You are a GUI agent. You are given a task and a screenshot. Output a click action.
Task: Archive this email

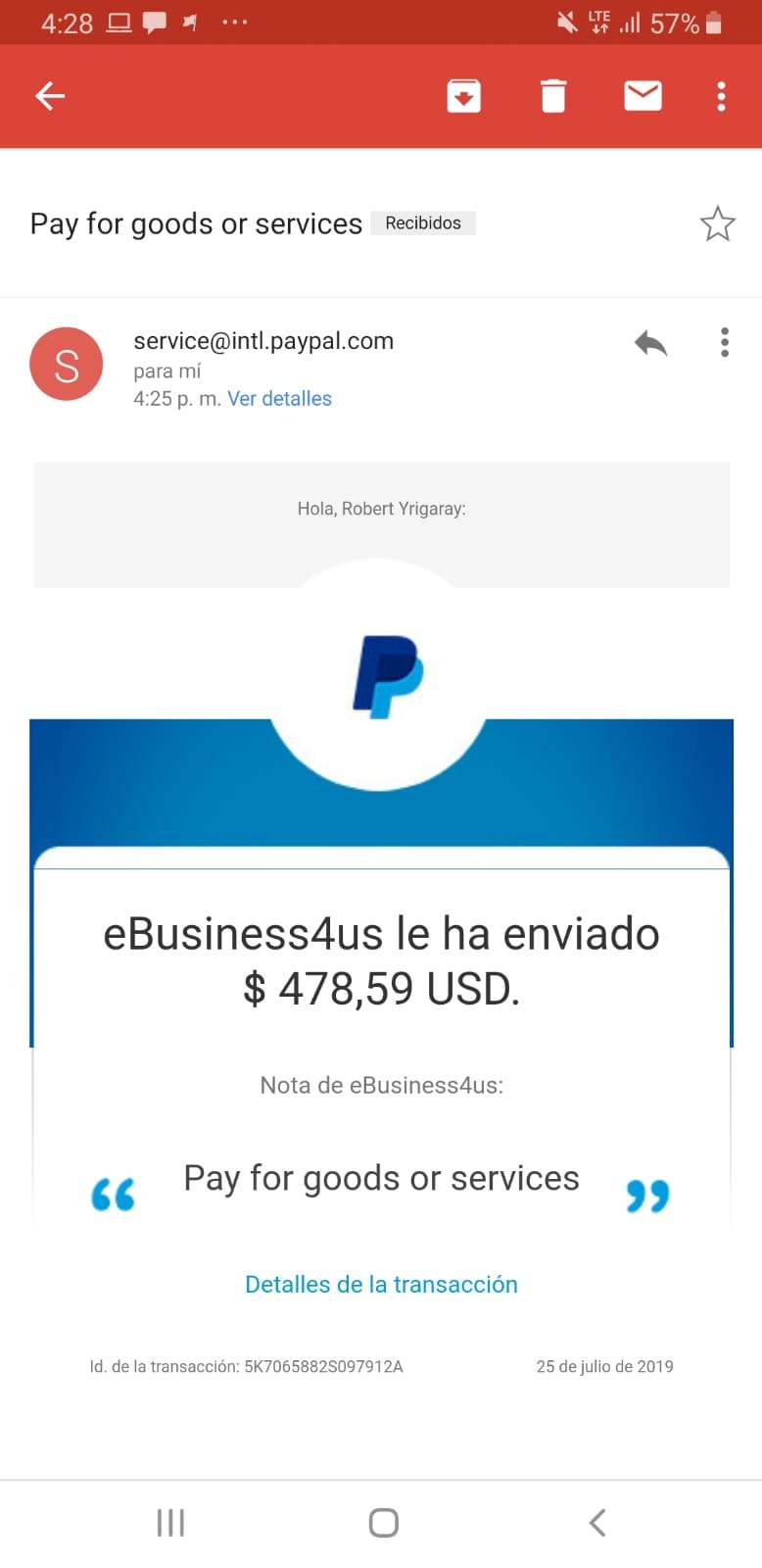pyautogui.click(x=463, y=96)
